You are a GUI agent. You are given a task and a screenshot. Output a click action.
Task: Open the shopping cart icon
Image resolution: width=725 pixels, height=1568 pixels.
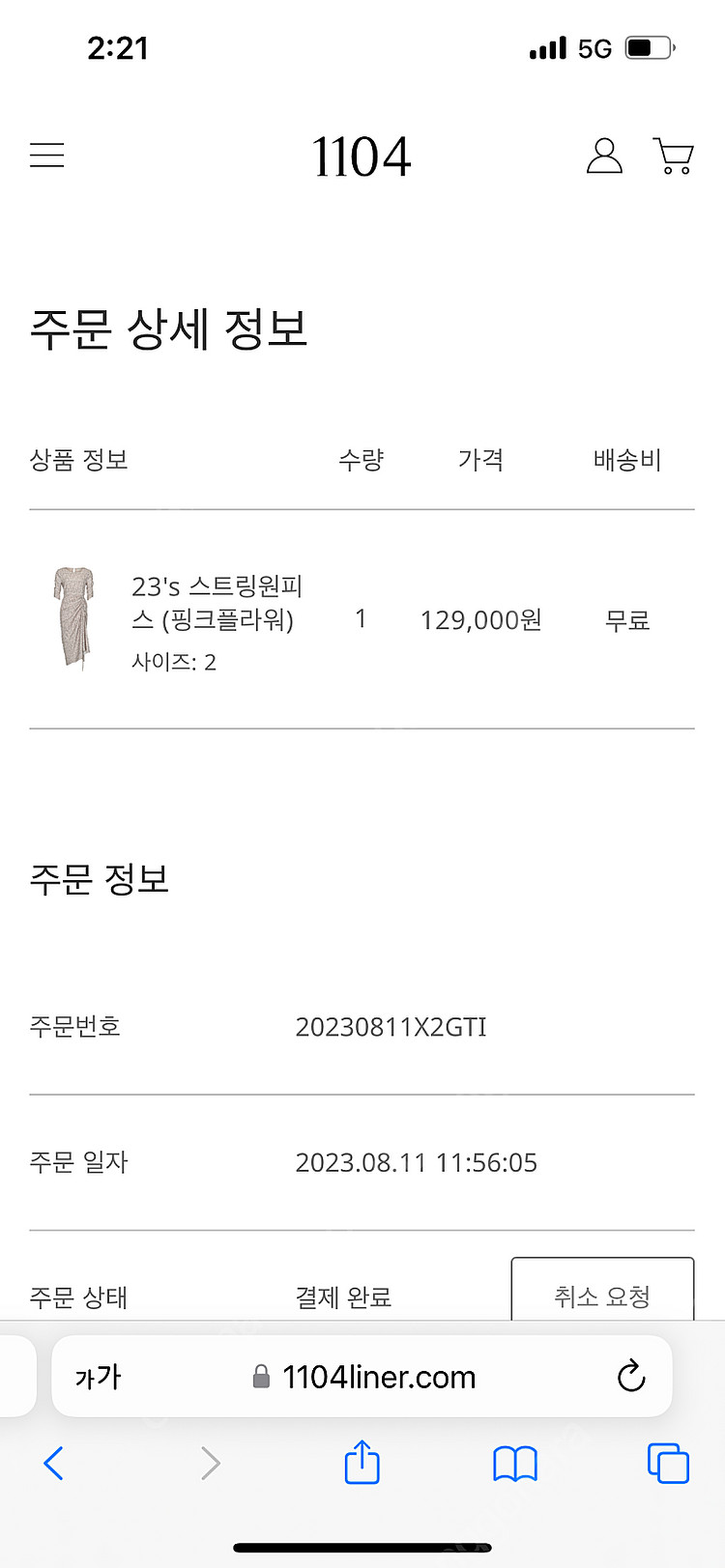tap(673, 157)
